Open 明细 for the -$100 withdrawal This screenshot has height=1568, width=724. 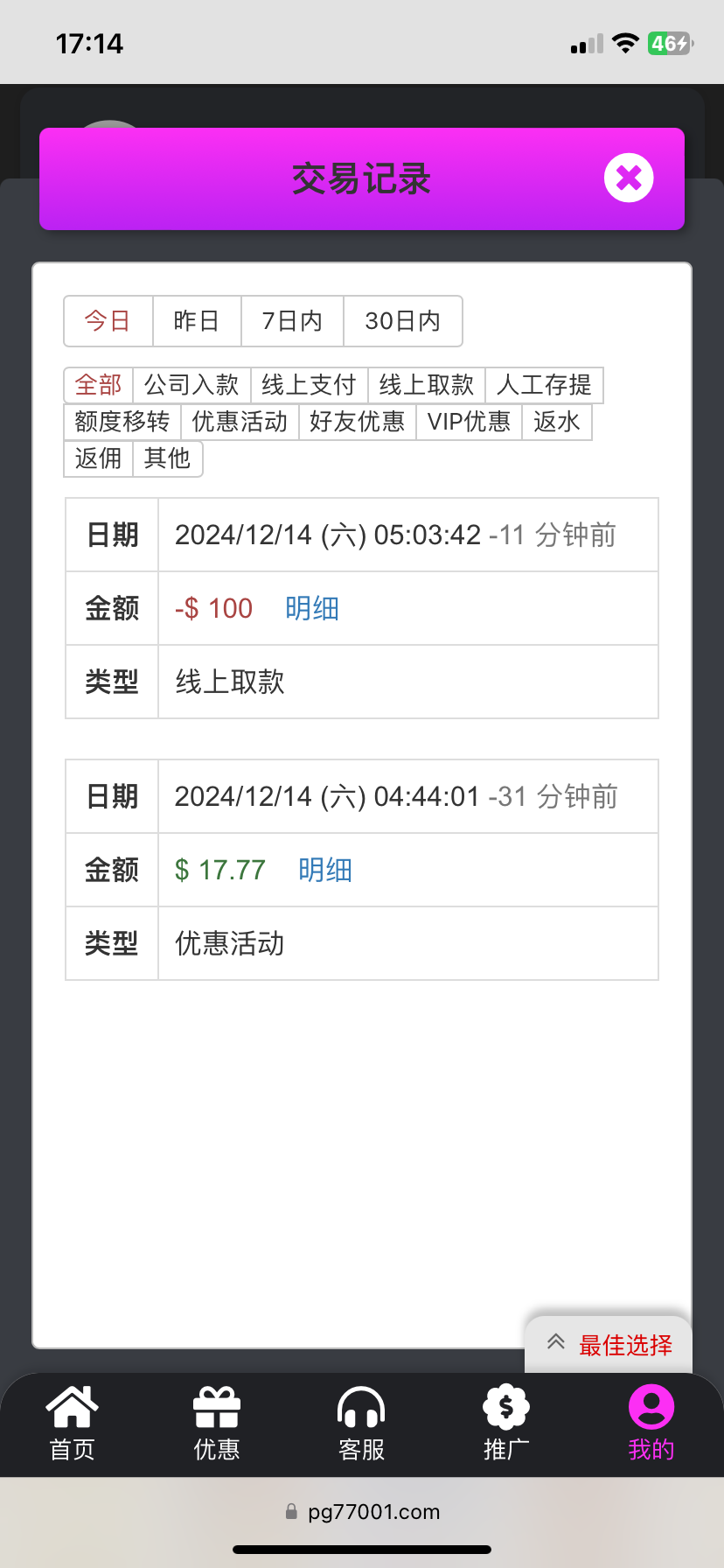click(311, 608)
